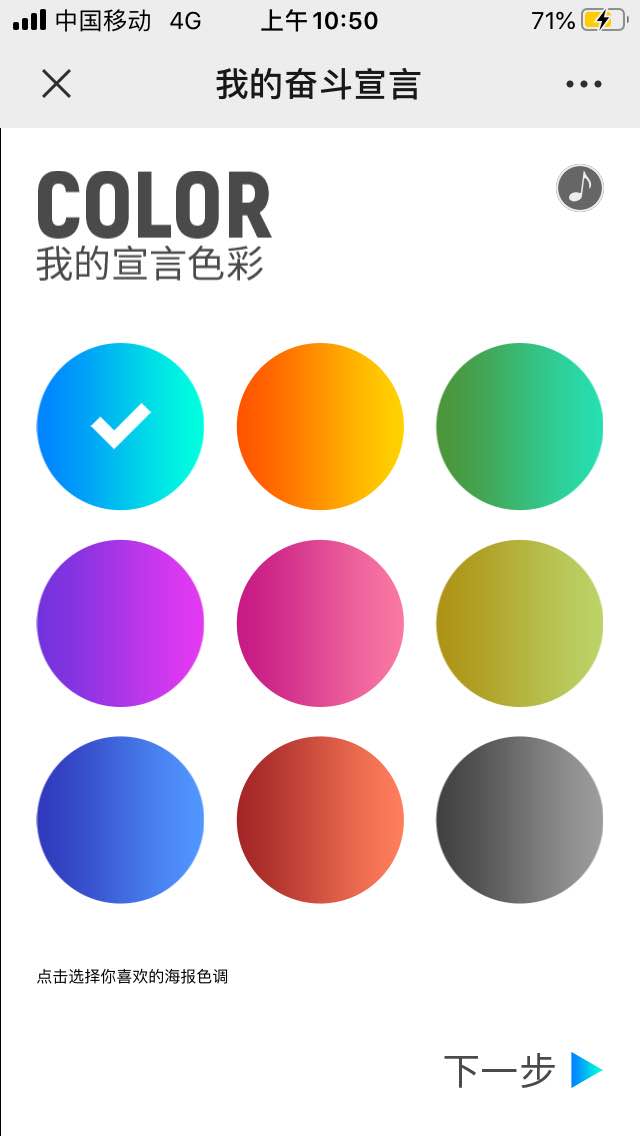Screen dimensions: 640x1136
Task: Select the blue-cyan gradient swatch with checkmark
Action: pyautogui.click(x=120, y=426)
